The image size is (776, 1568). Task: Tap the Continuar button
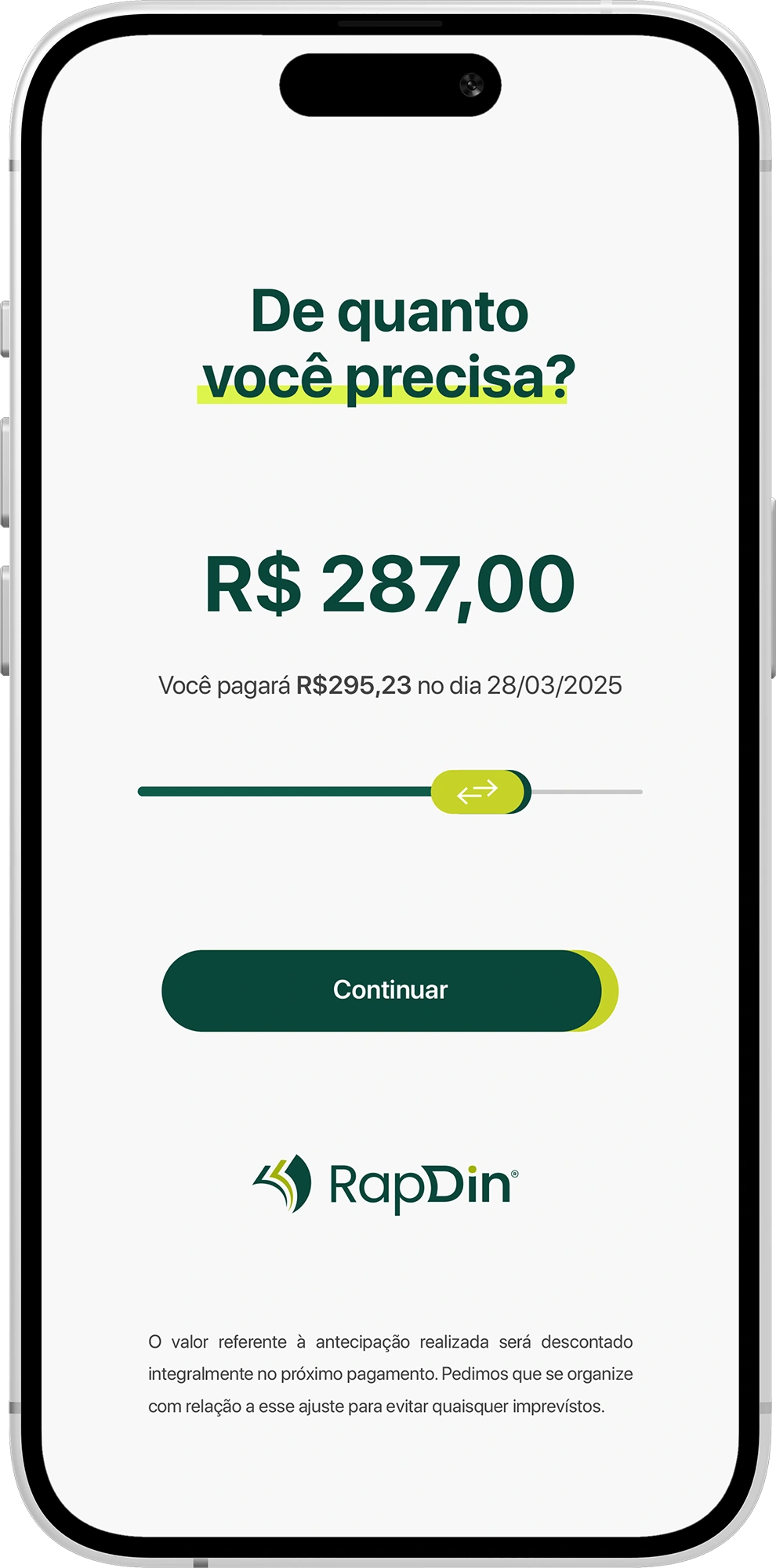(x=389, y=990)
